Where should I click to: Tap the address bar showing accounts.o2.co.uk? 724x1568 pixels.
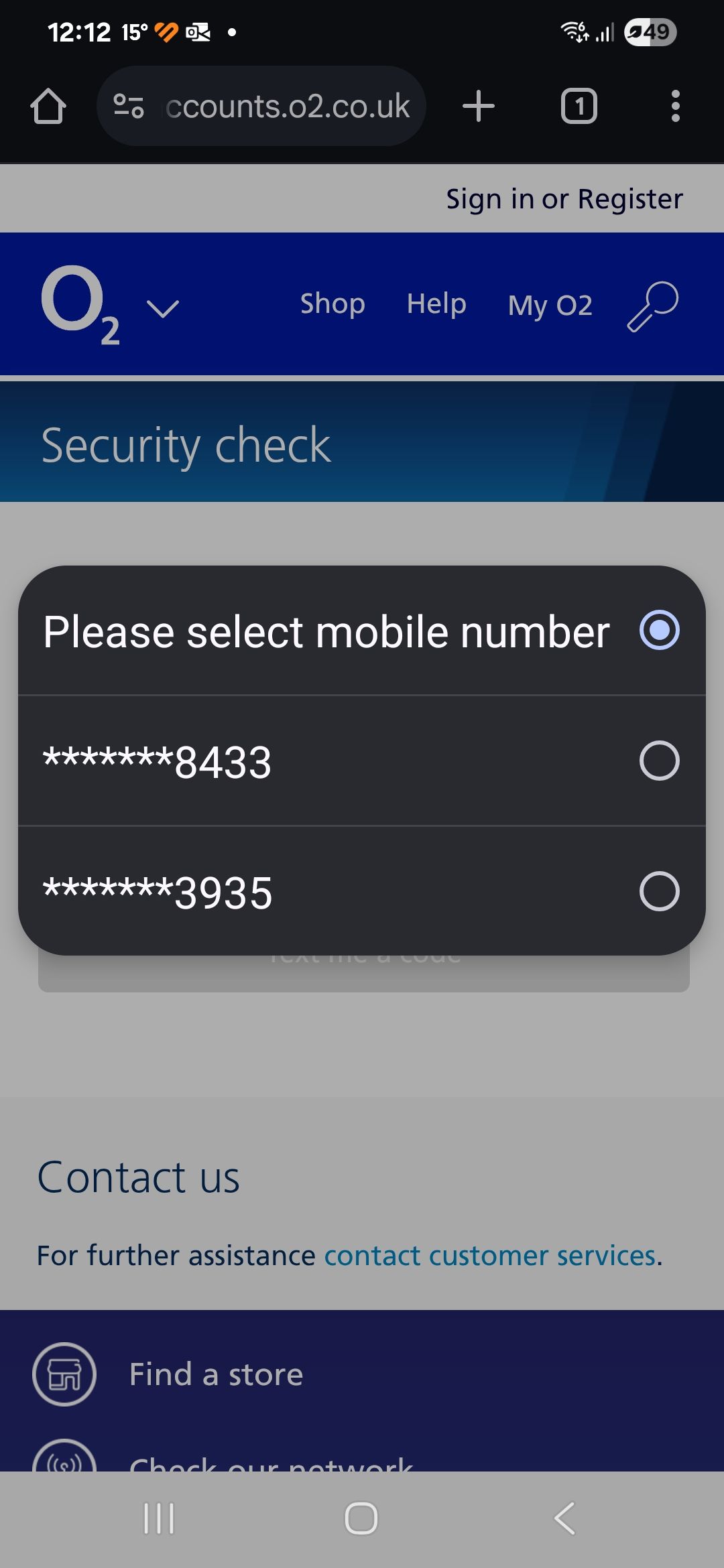click(288, 106)
